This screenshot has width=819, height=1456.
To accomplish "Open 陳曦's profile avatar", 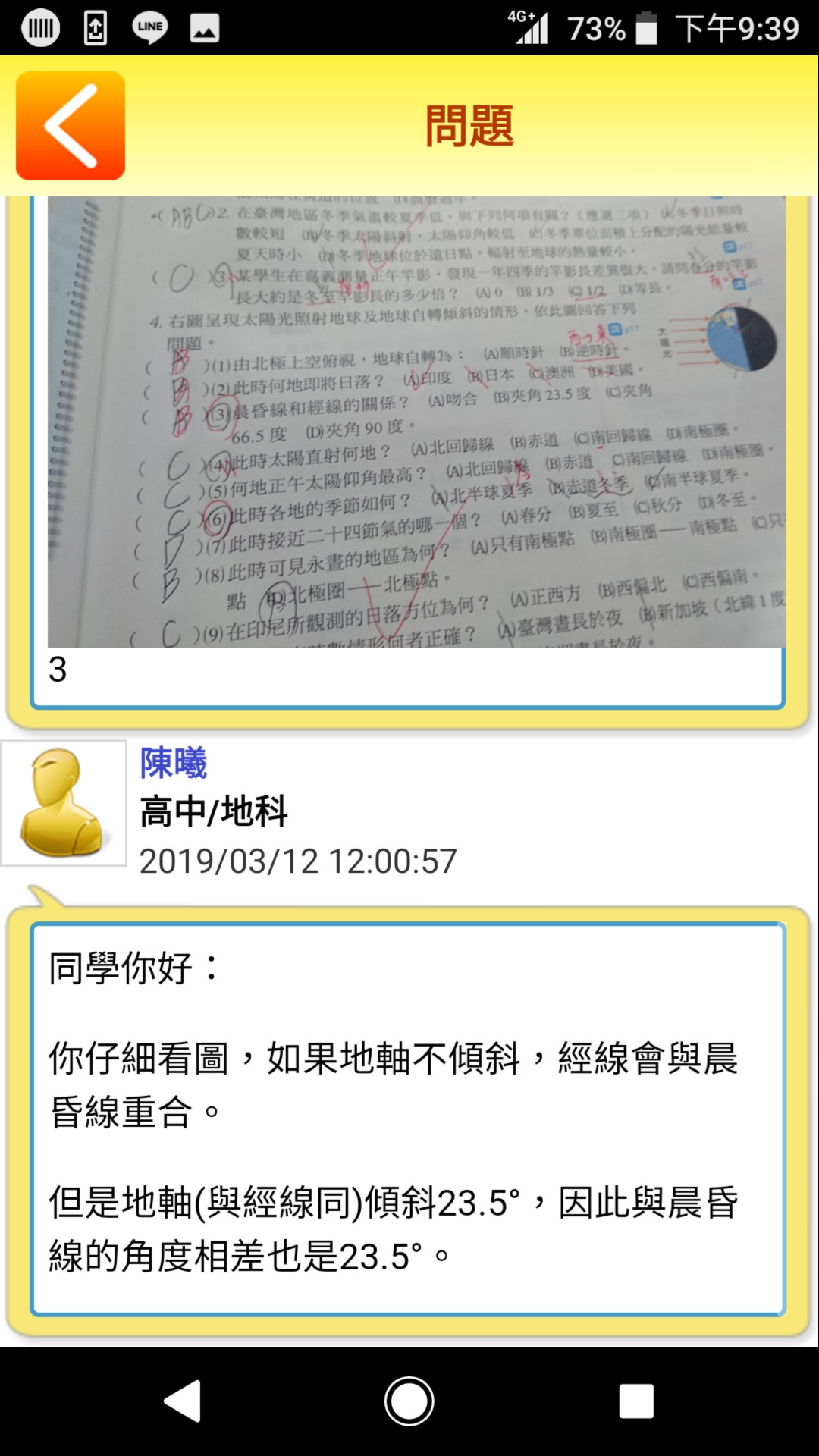I will tap(64, 803).
